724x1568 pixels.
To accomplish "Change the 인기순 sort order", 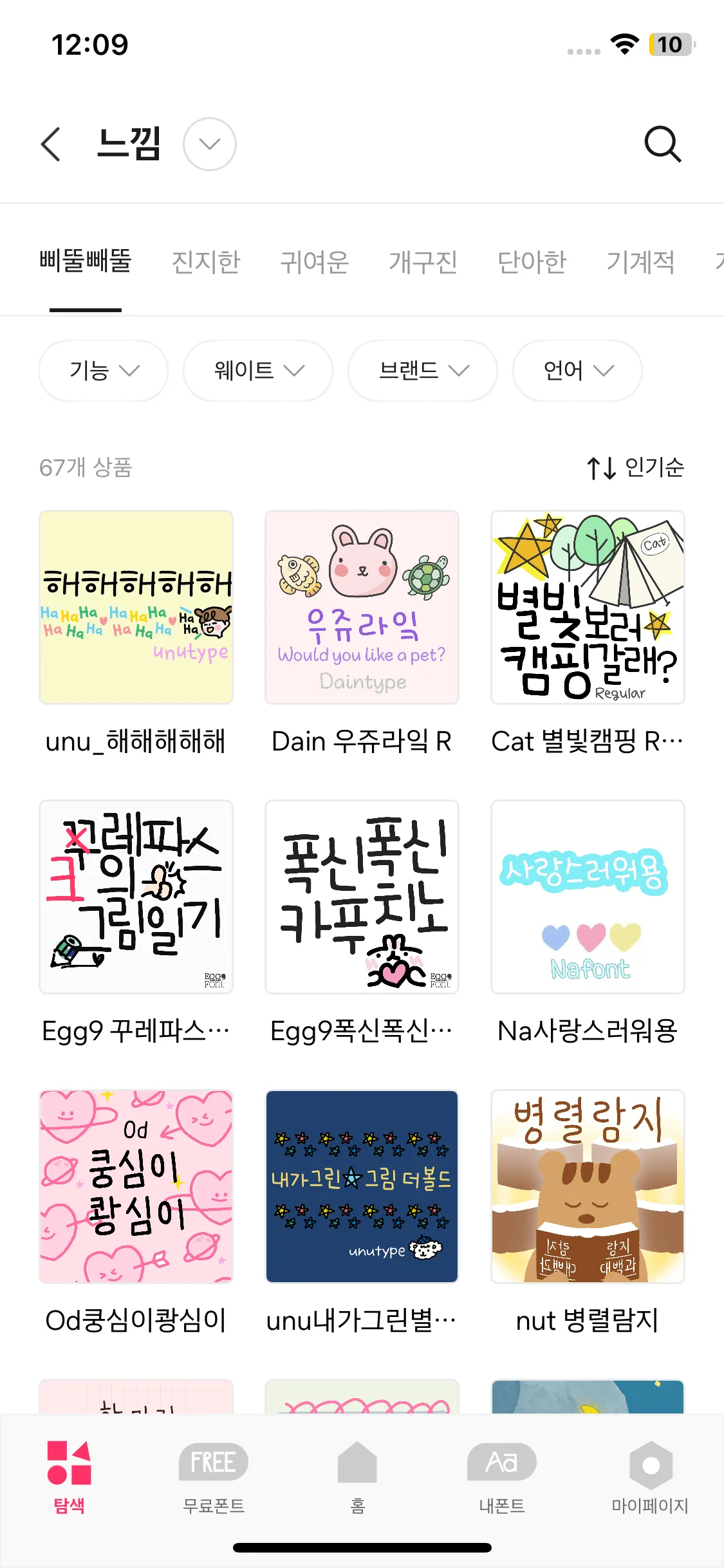I will pos(635,467).
